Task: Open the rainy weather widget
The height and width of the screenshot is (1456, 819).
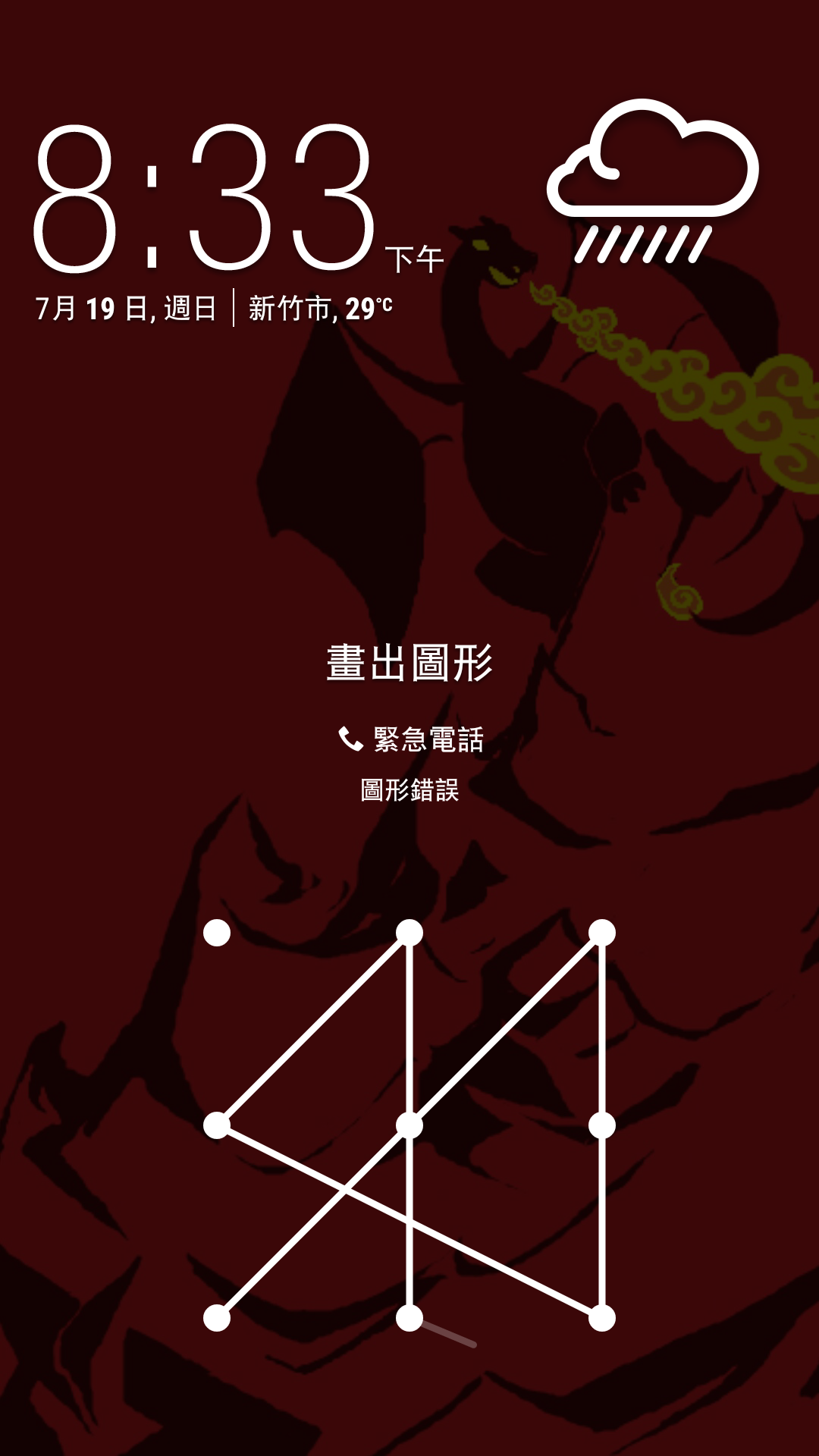Action: click(652, 182)
